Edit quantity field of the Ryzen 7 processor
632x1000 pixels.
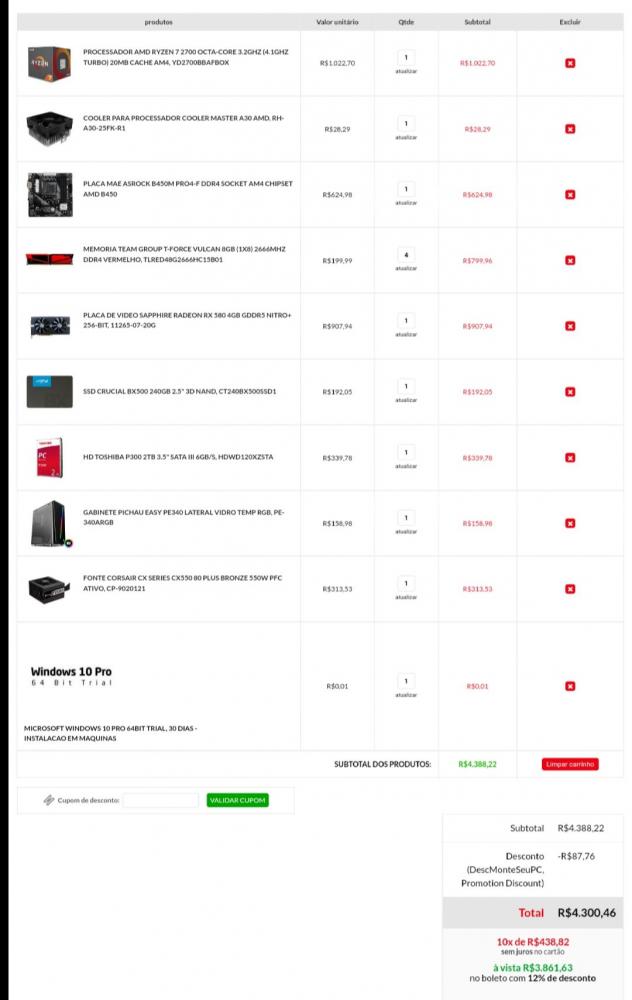406,58
